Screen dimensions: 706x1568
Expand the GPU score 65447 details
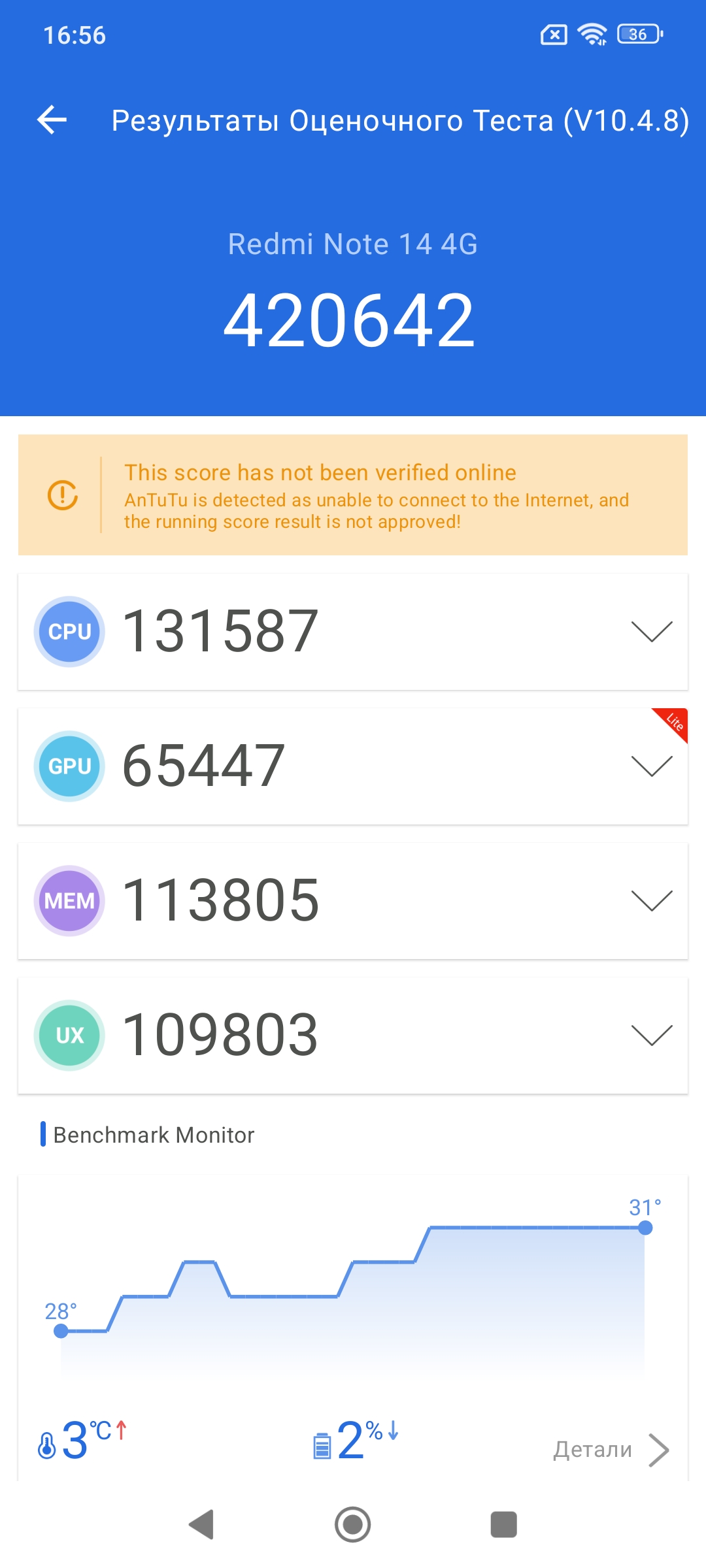651,766
